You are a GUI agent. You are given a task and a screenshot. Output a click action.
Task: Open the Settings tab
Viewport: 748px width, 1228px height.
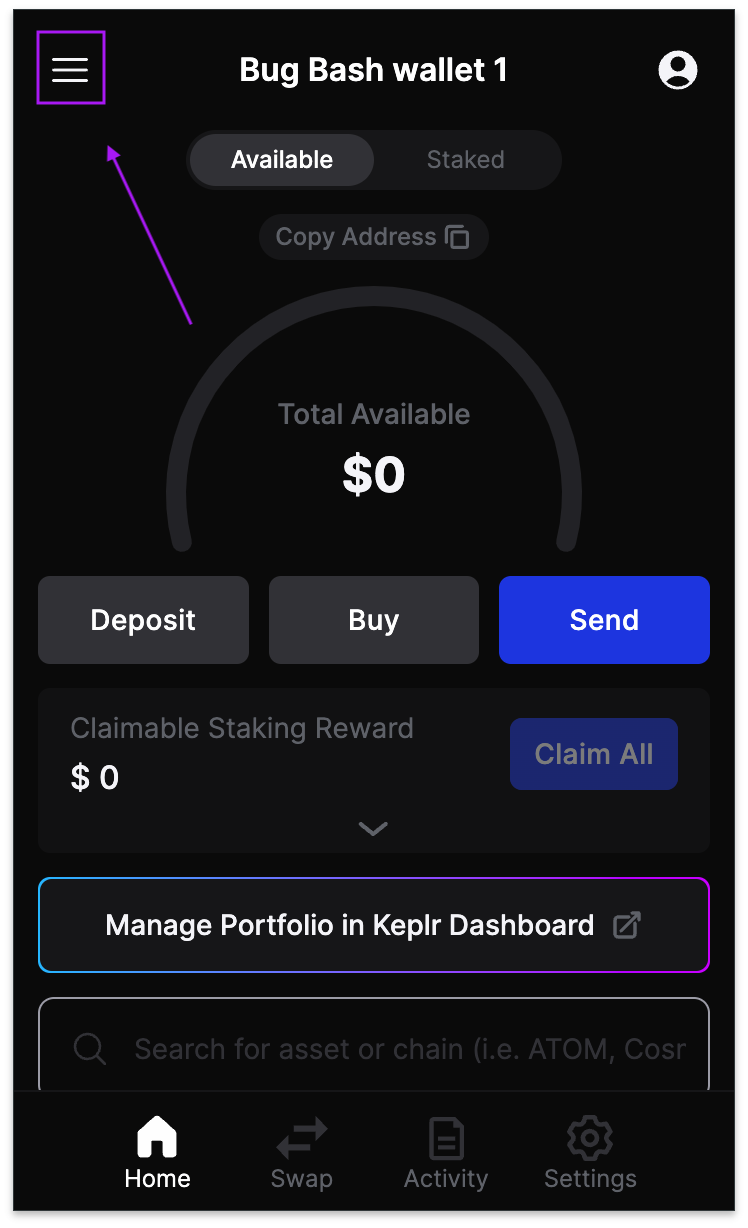point(589,1153)
